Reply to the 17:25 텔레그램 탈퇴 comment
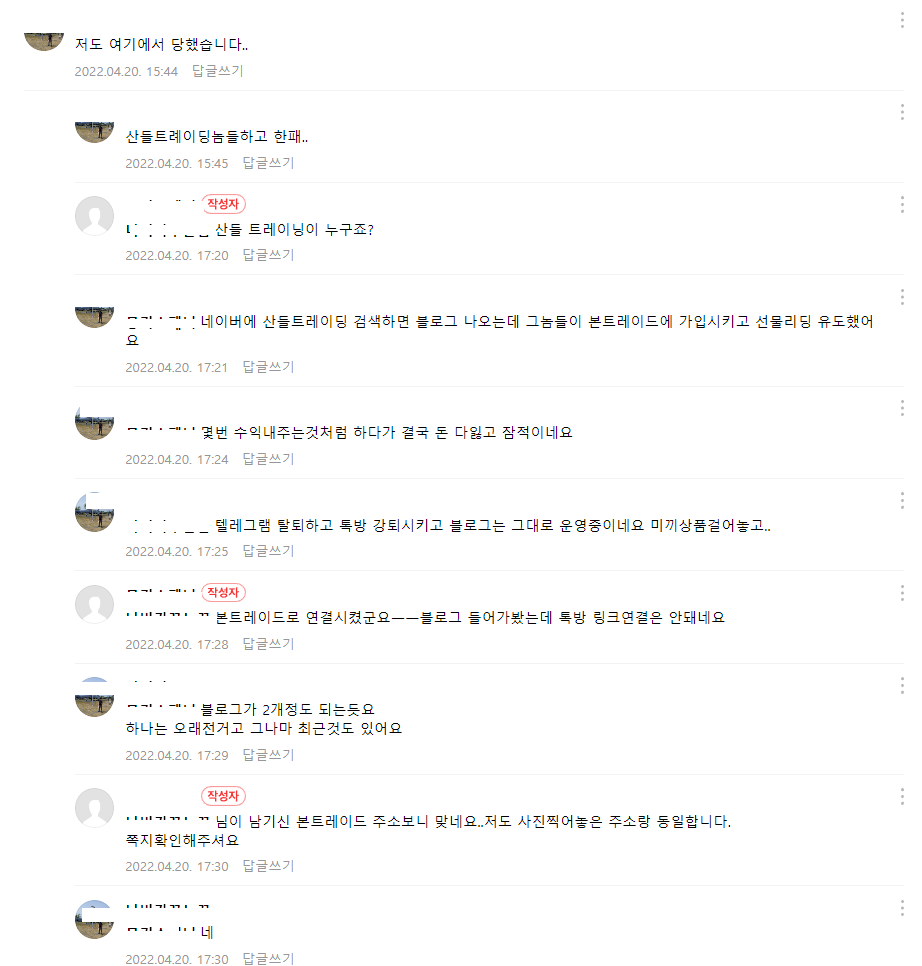922x966 pixels. [x=268, y=551]
